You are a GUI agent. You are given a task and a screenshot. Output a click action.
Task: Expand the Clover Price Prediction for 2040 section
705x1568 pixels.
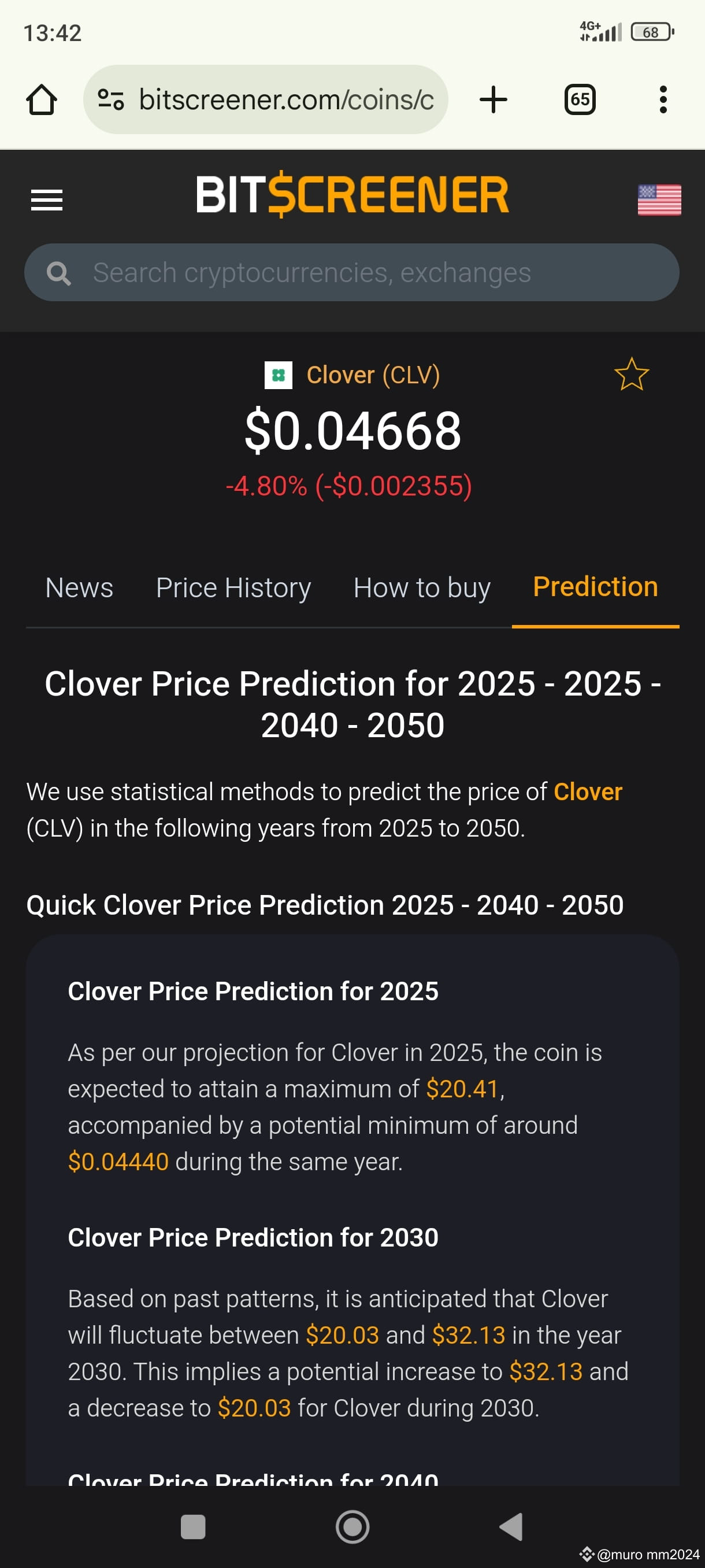tap(253, 1479)
